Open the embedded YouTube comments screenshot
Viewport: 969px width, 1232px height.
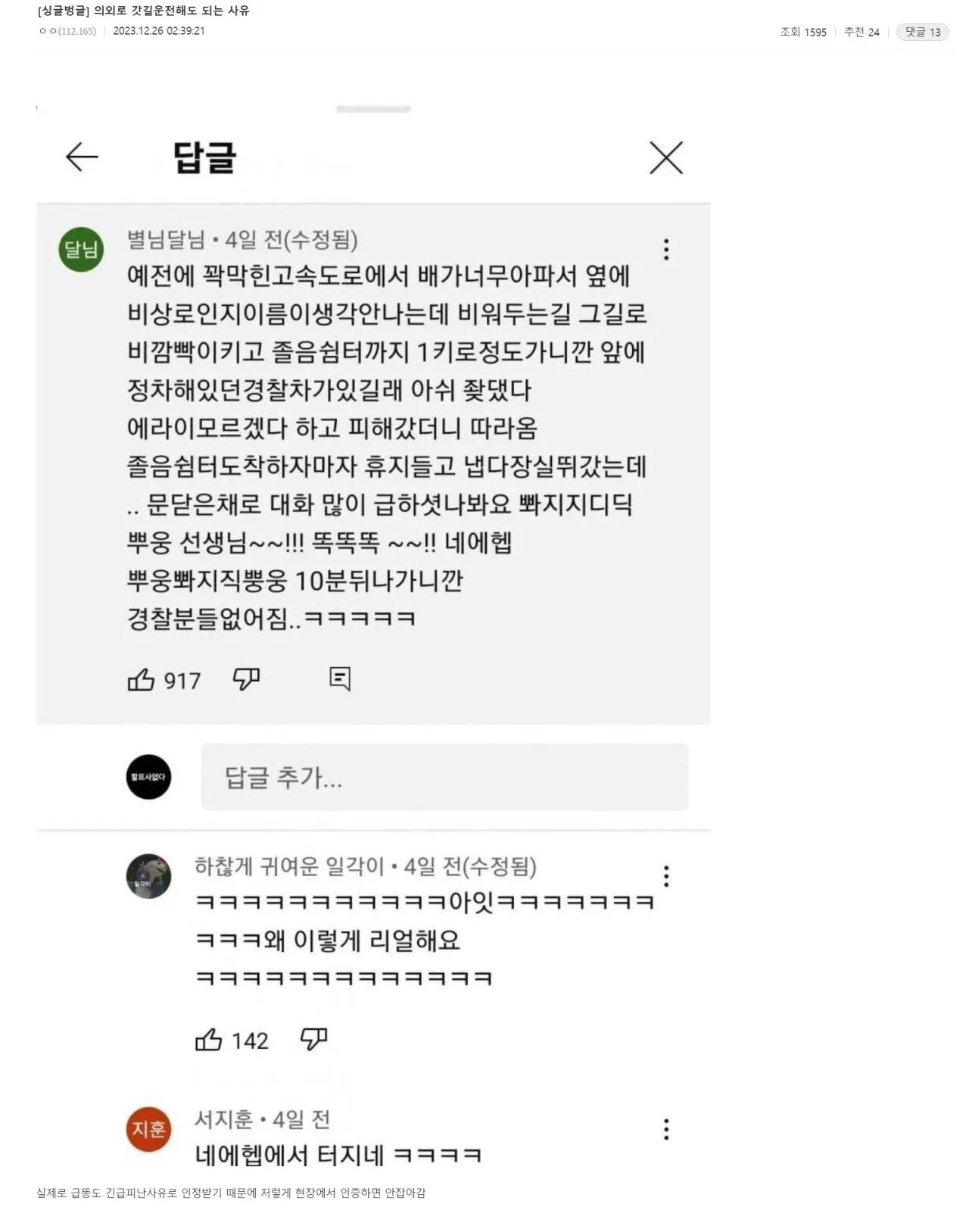(x=373, y=636)
